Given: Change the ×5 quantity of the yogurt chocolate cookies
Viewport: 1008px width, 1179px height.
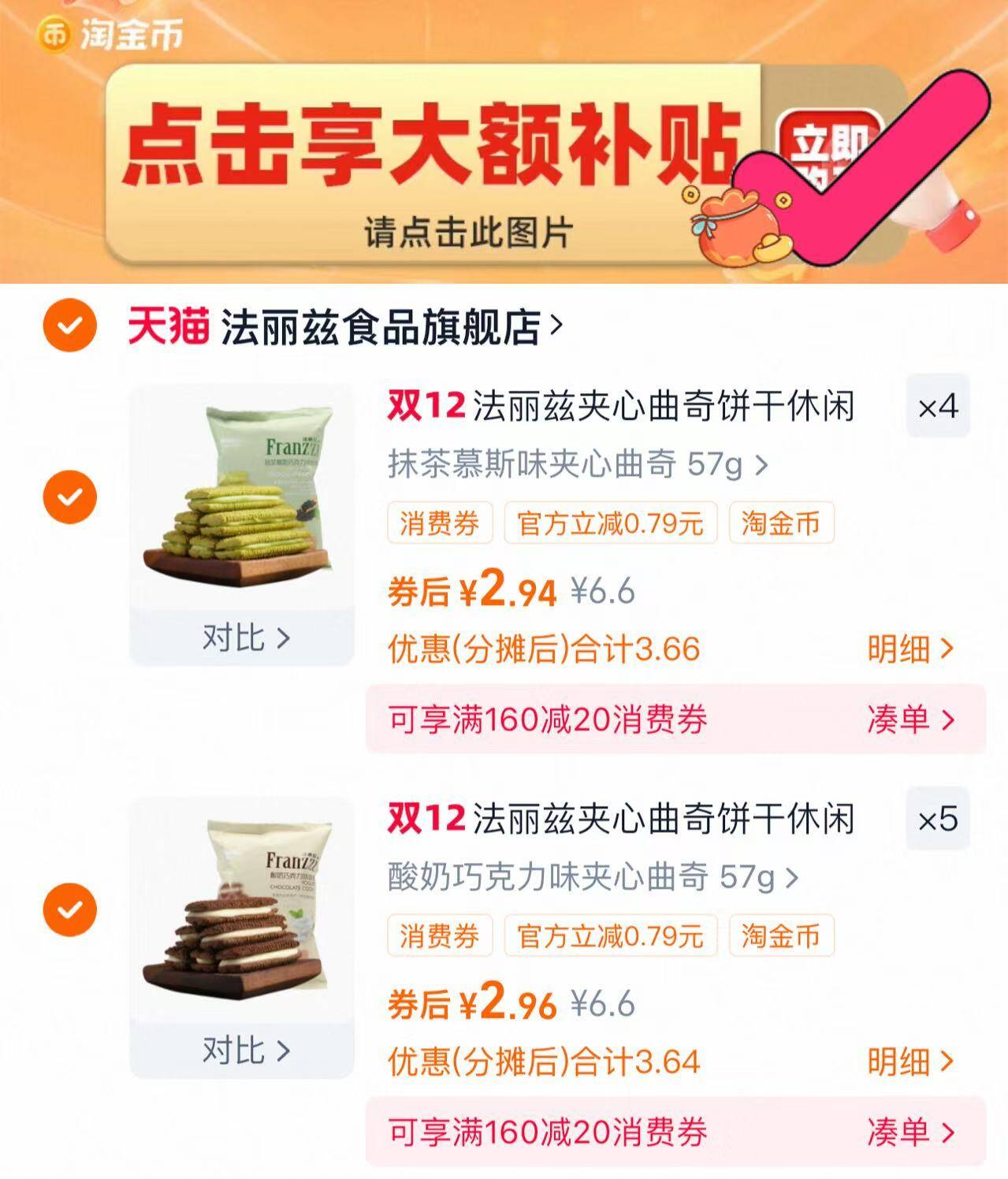Looking at the screenshot, I should point(937,820).
